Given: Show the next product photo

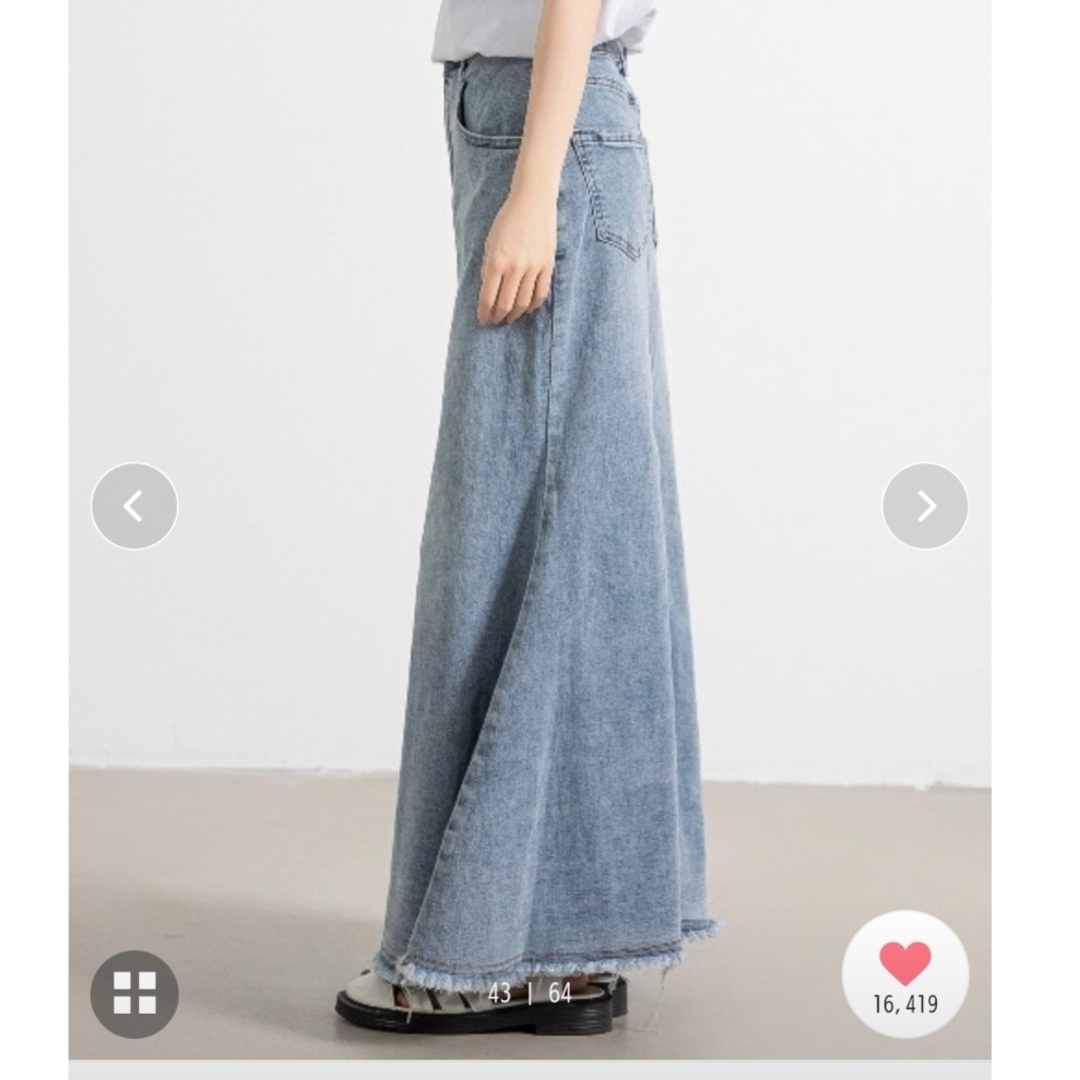Looking at the screenshot, I should click(925, 506).
